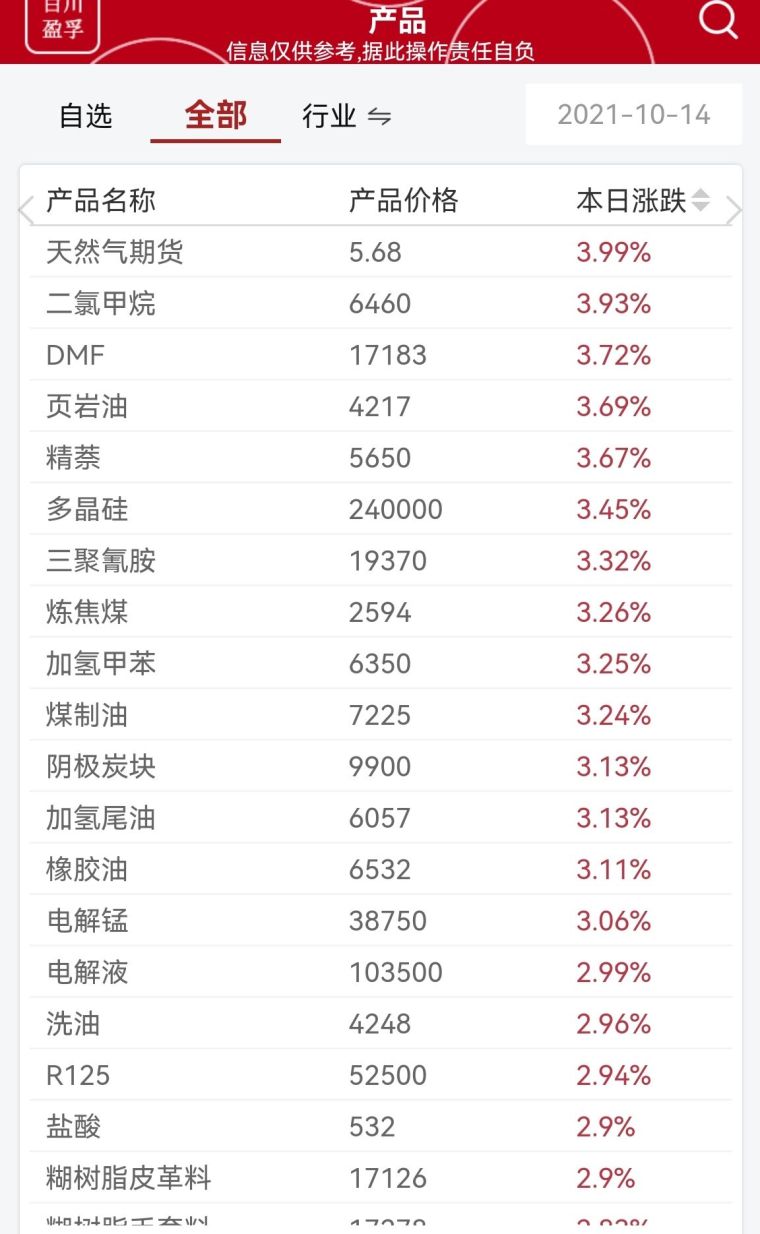
Task: Sort by 本日涨跌 column
Action: click(643, 201)
